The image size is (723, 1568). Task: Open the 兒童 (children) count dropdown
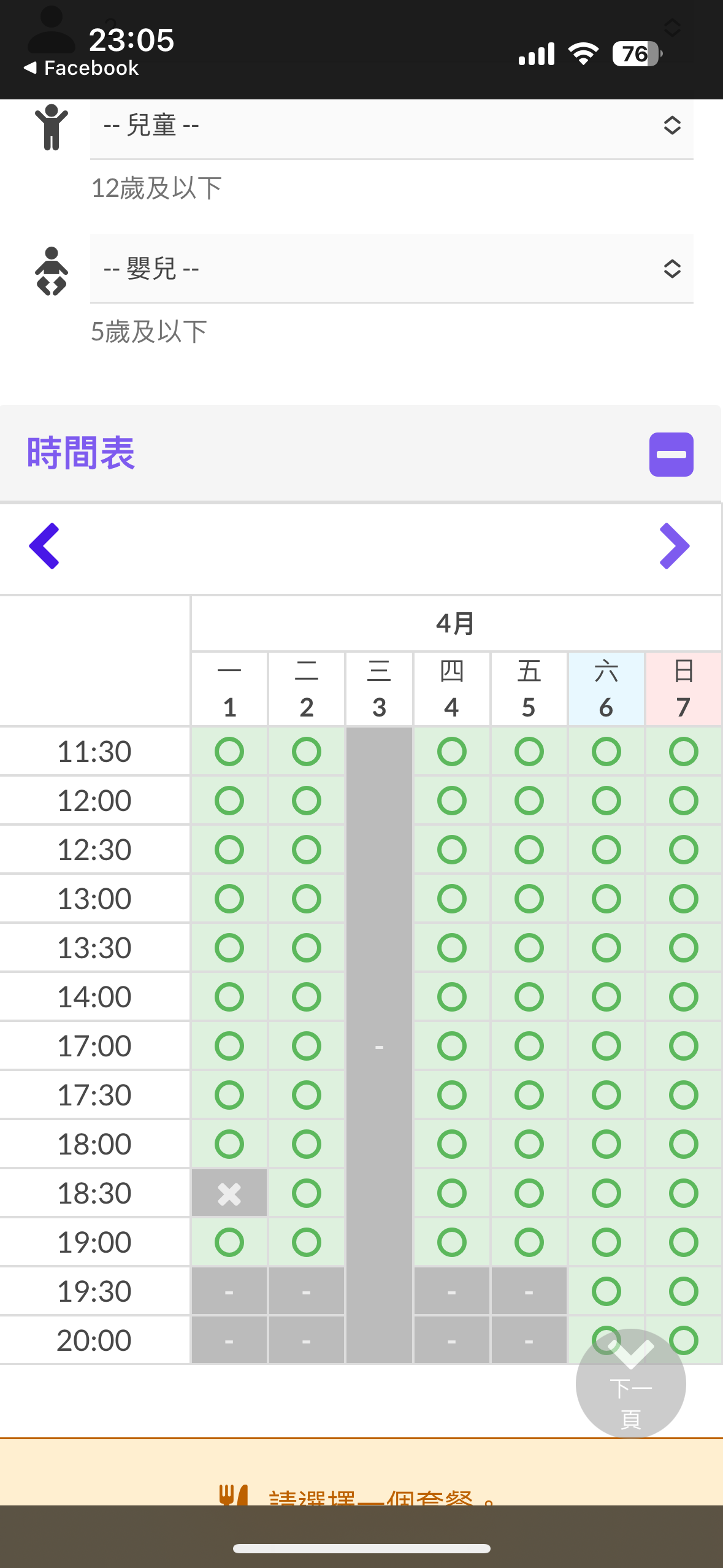coord(391,126)
